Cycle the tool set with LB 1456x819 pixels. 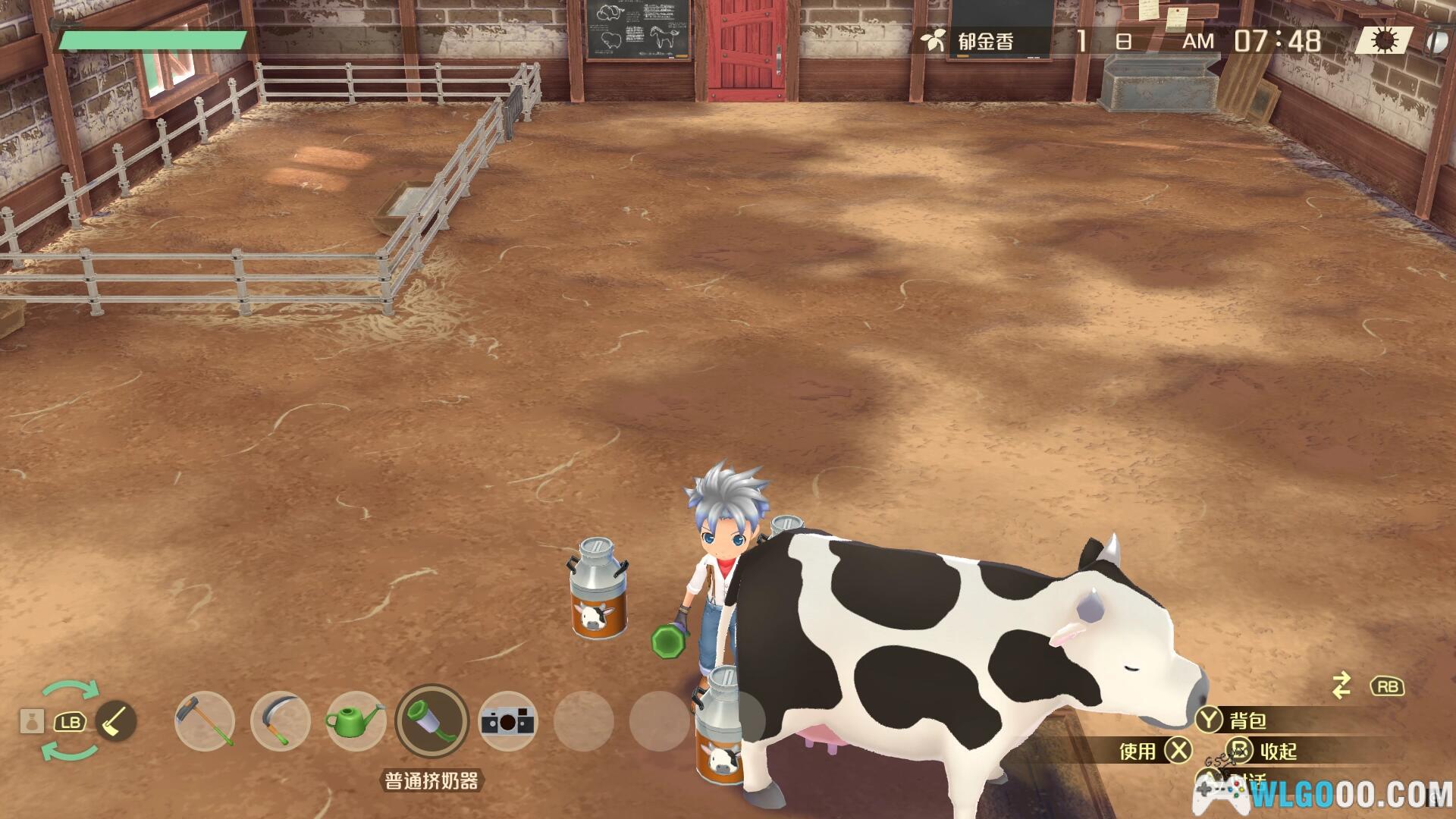click(x=70, y=722)
